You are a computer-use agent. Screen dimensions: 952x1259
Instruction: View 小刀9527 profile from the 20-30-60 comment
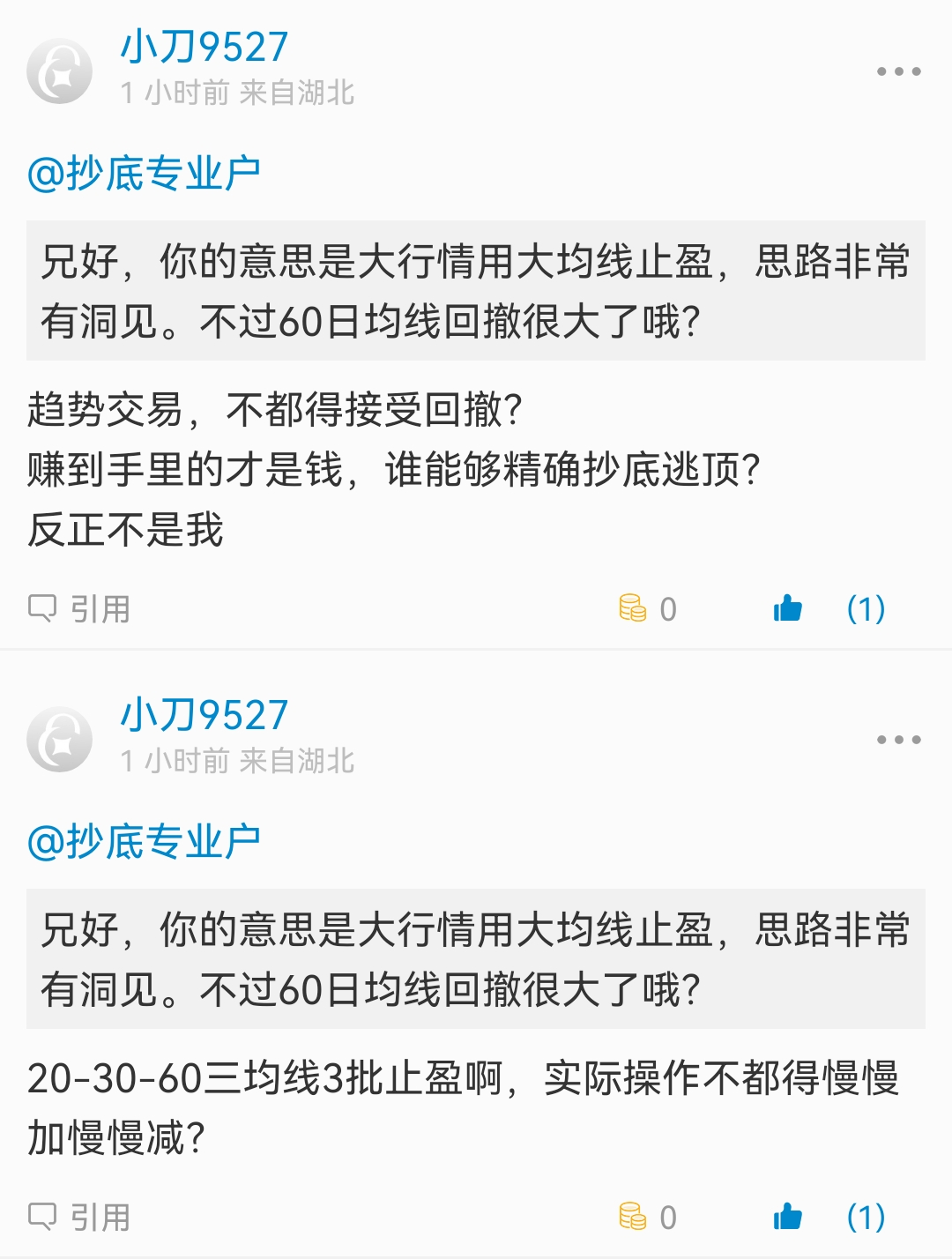click(205, 715)
